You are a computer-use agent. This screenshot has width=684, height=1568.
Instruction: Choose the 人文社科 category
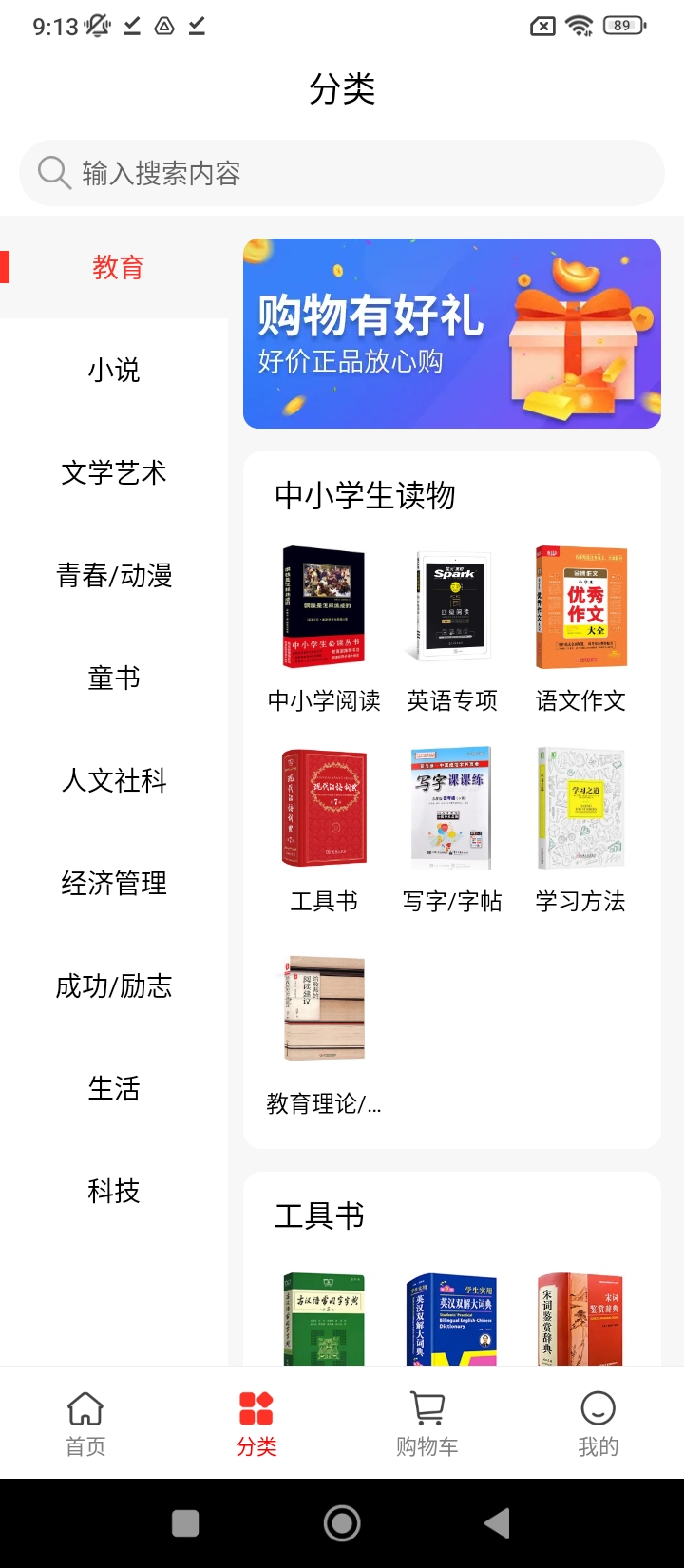(114, 780)
